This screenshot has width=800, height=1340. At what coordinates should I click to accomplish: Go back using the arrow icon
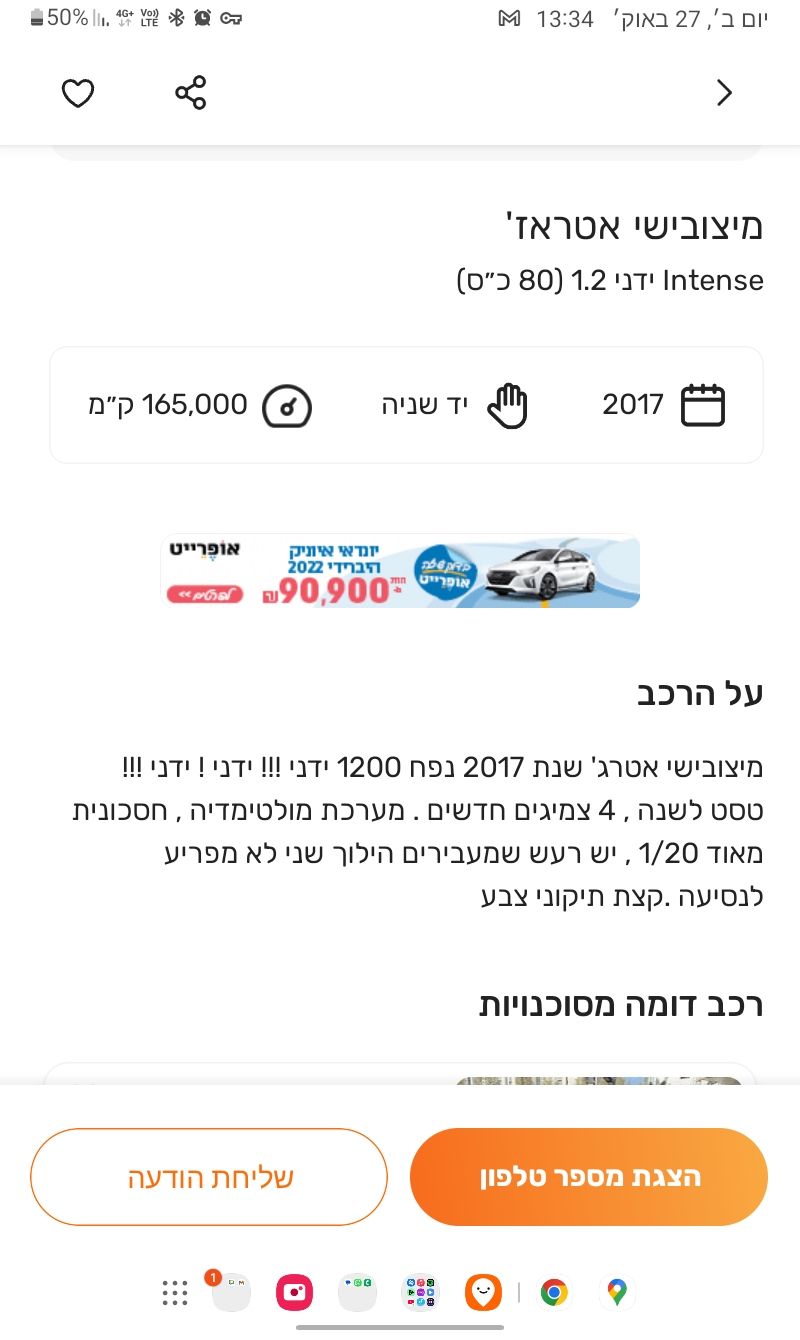725,93
